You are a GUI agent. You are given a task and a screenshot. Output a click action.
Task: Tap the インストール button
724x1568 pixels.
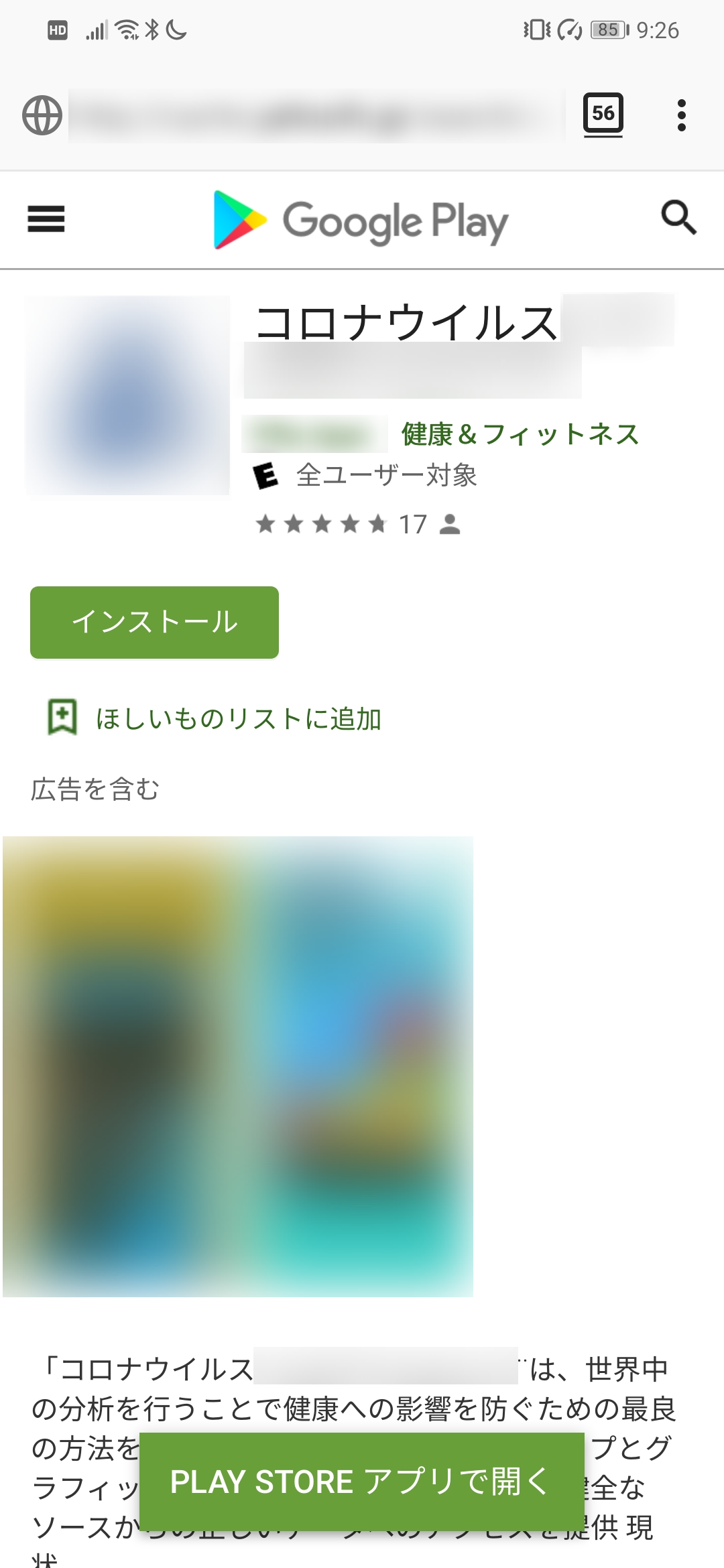[154, 623]
